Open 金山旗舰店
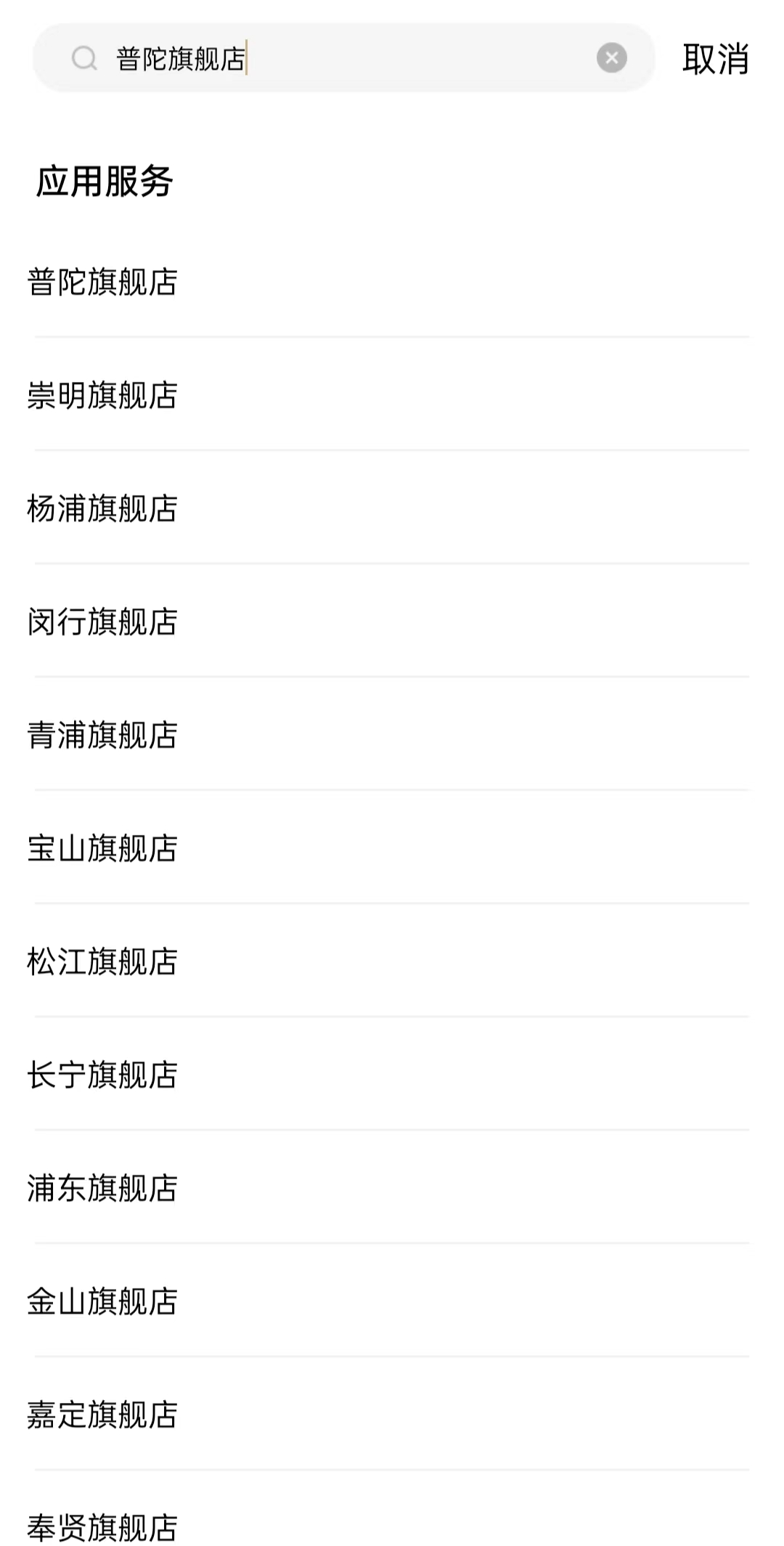This screenshot has height=1546, width=784. click(103, 1301)
